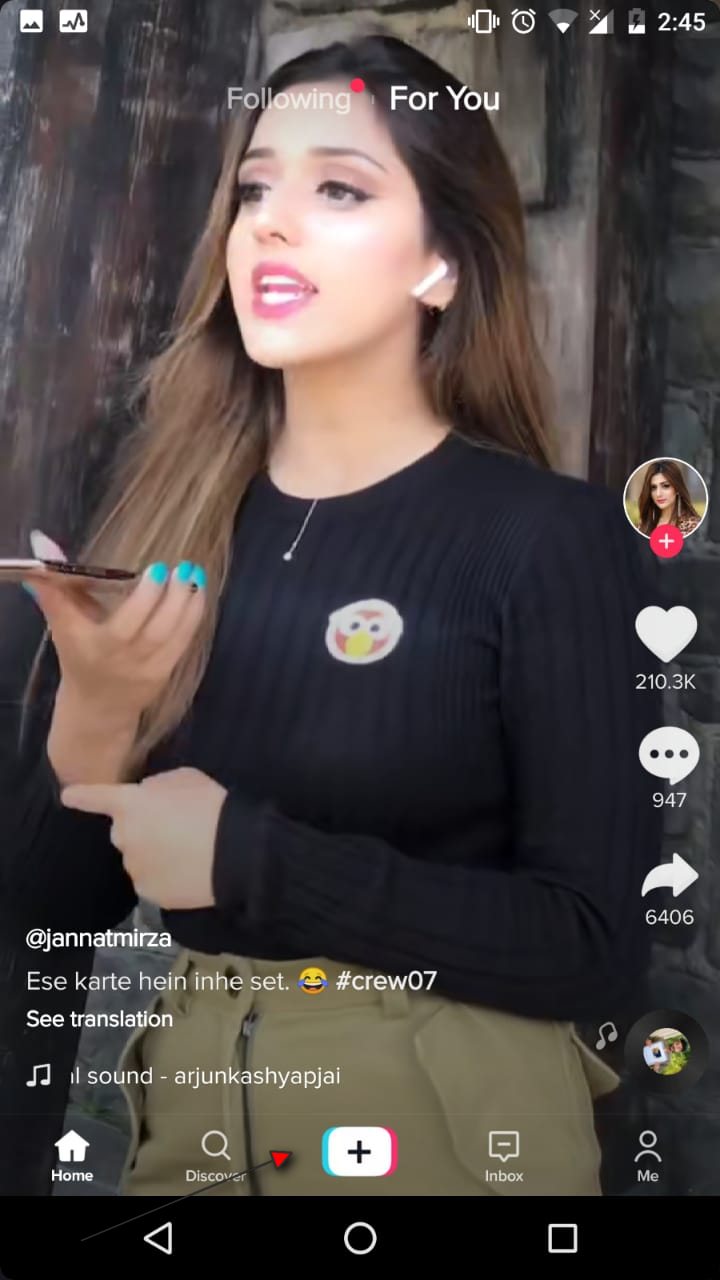
Task: Switch to the Discover tab
Action: tap(216, 1157)
